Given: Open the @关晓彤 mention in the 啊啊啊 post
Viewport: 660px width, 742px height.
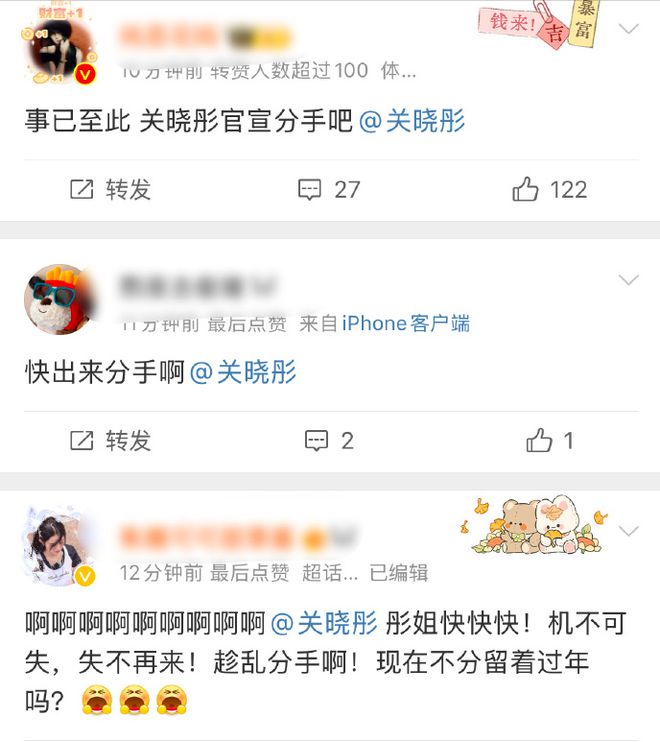Looking at the screenshot, I should point(324,623).
